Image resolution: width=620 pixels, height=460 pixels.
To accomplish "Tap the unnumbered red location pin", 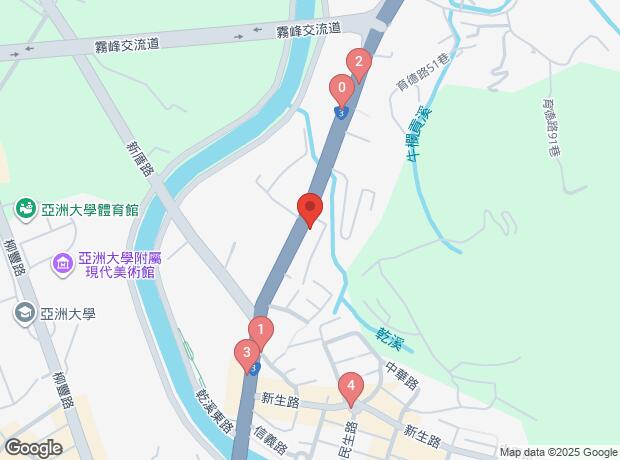I will click(x=310, y=210).
